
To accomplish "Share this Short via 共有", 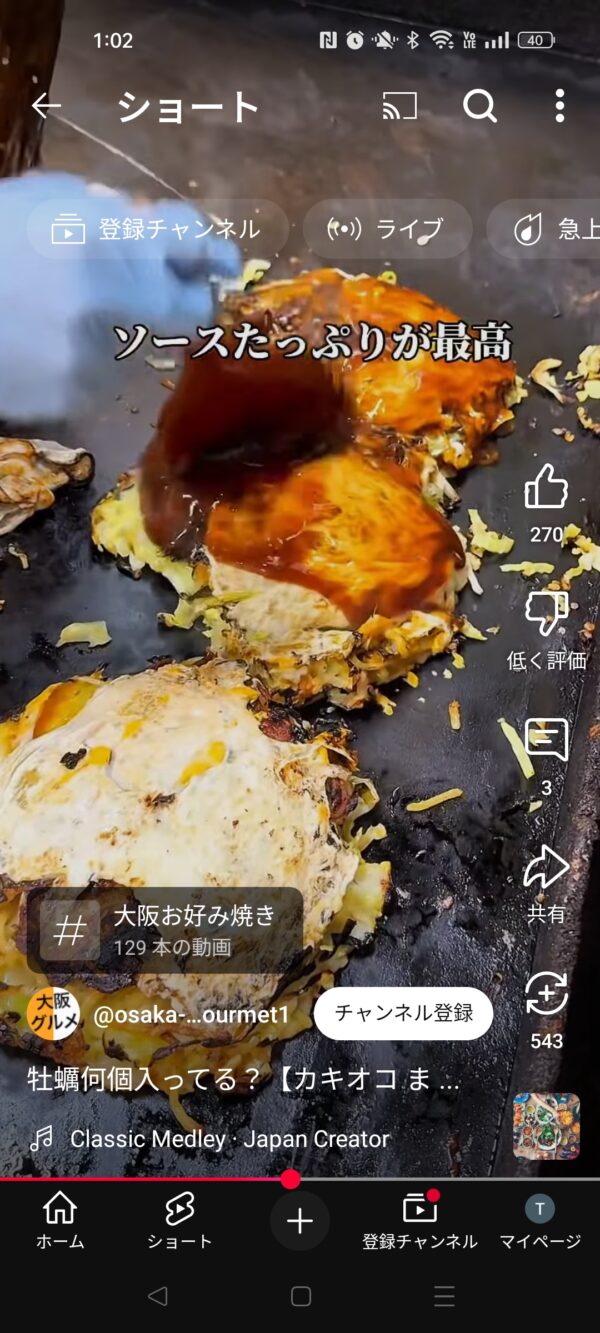I will 546,868.
